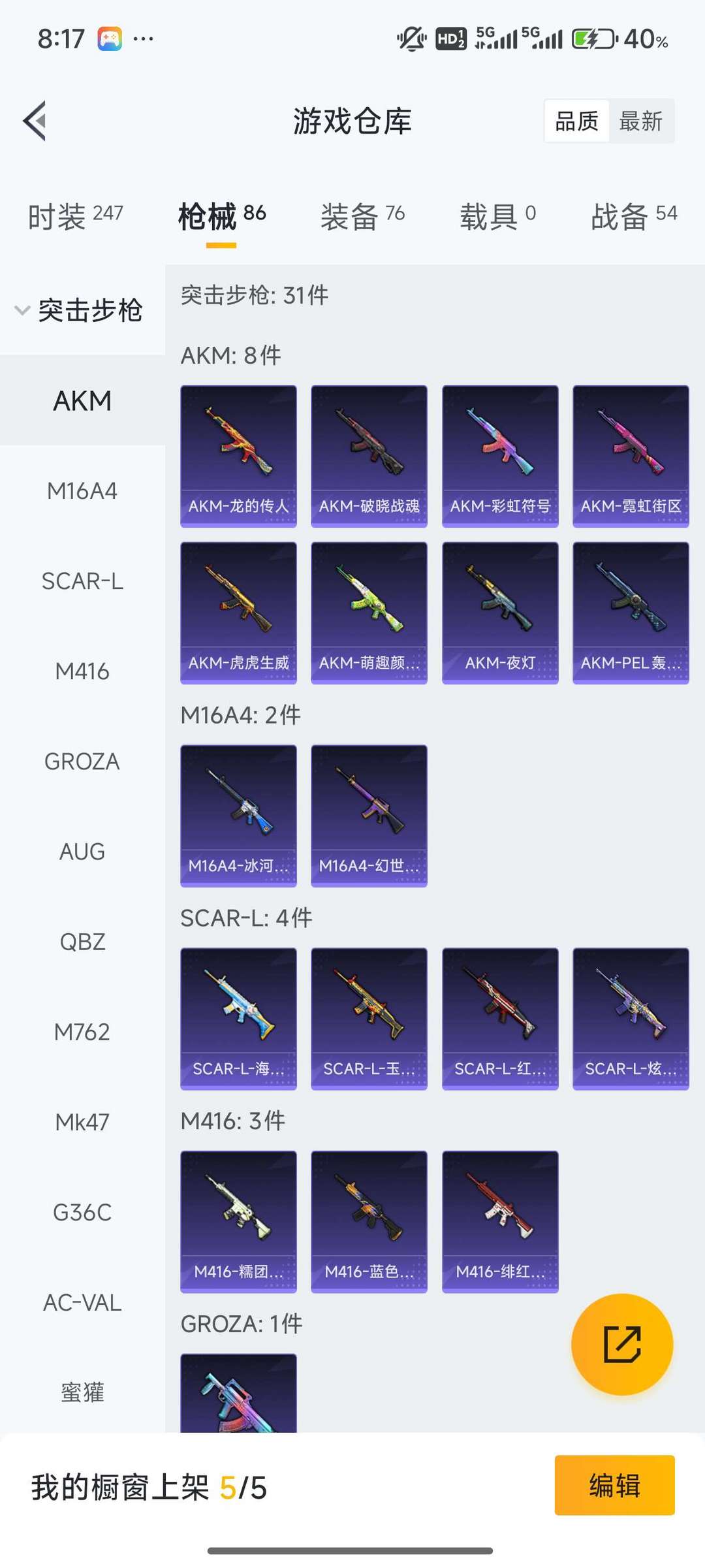705x1568 pixels.
Task: Jump to GROZA in the side list
Action: [82, 761]
